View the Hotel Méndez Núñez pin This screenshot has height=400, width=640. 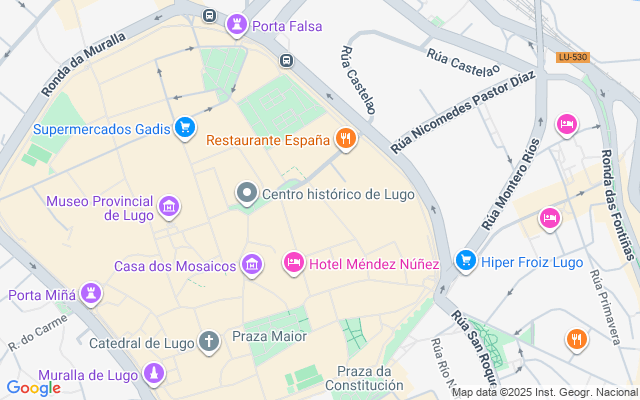[x=293, y=262]
